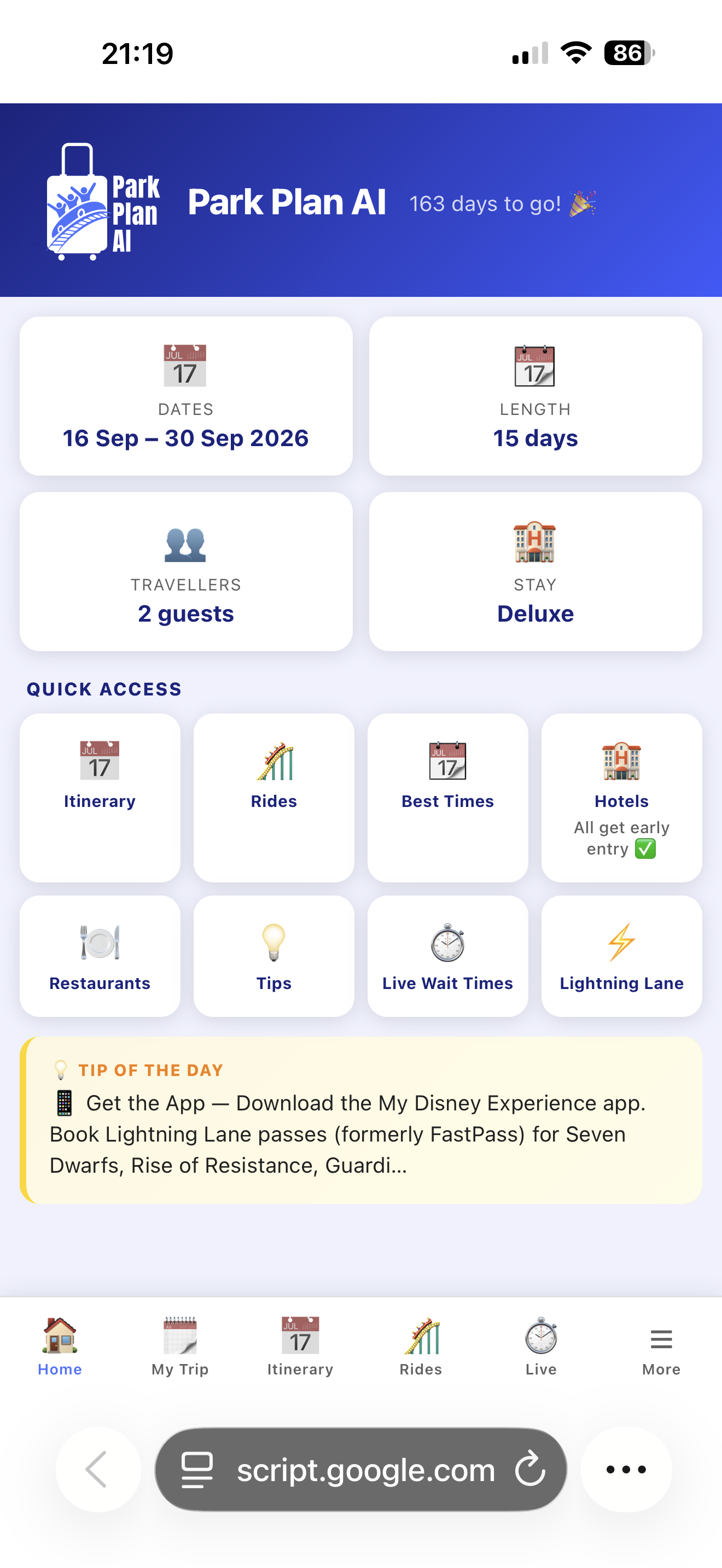
Task: Open the Hotels icon marked with early entry
Action: pyautogui.click(x=621, y=762)
